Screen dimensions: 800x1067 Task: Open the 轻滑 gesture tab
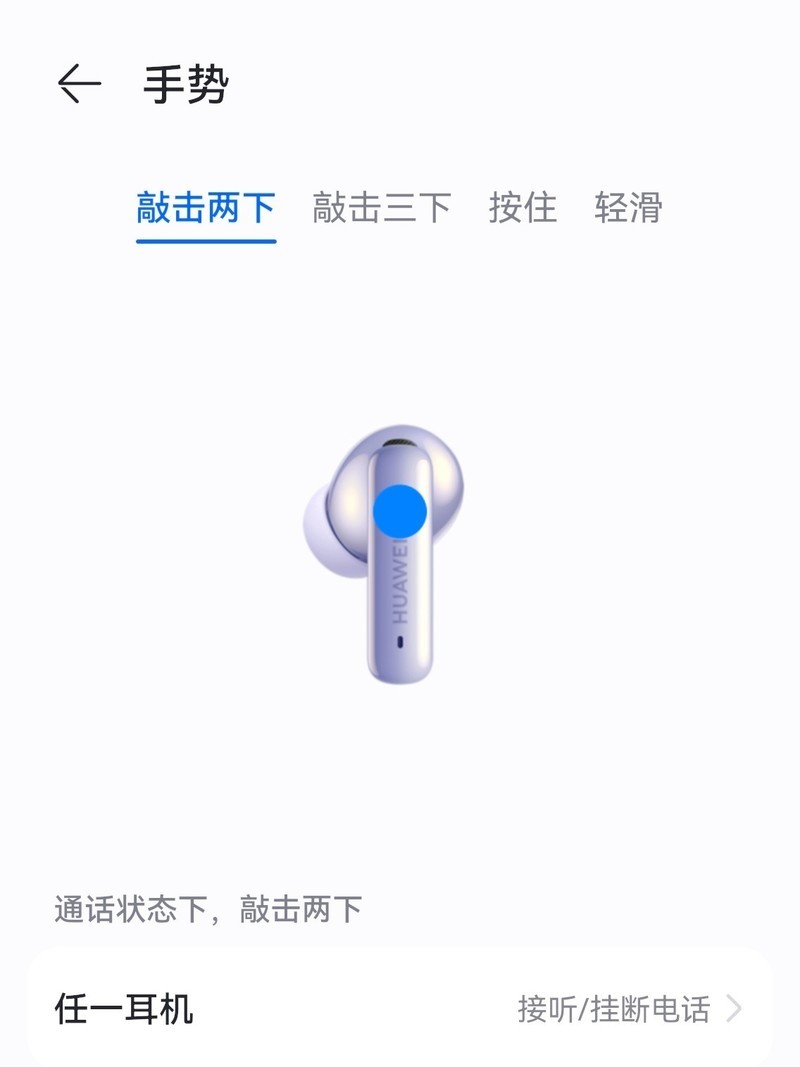pyautogui.click(x=628, y=208)
